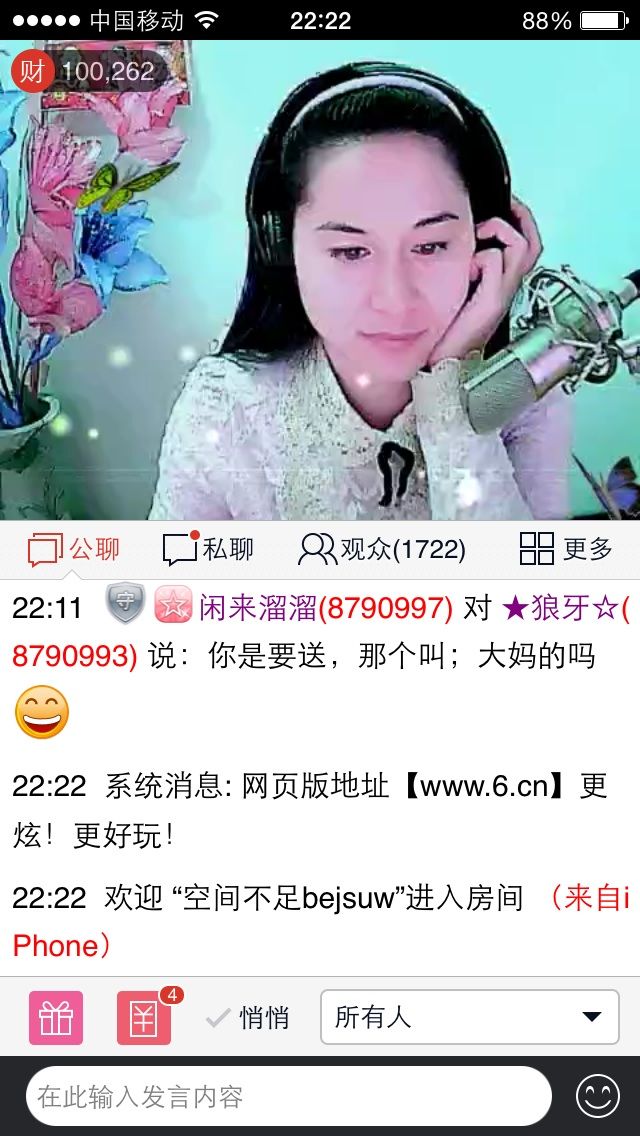Open the red envelope icon with badge 4
This screenshot has height=1136, width=640.
point(144,1018)
